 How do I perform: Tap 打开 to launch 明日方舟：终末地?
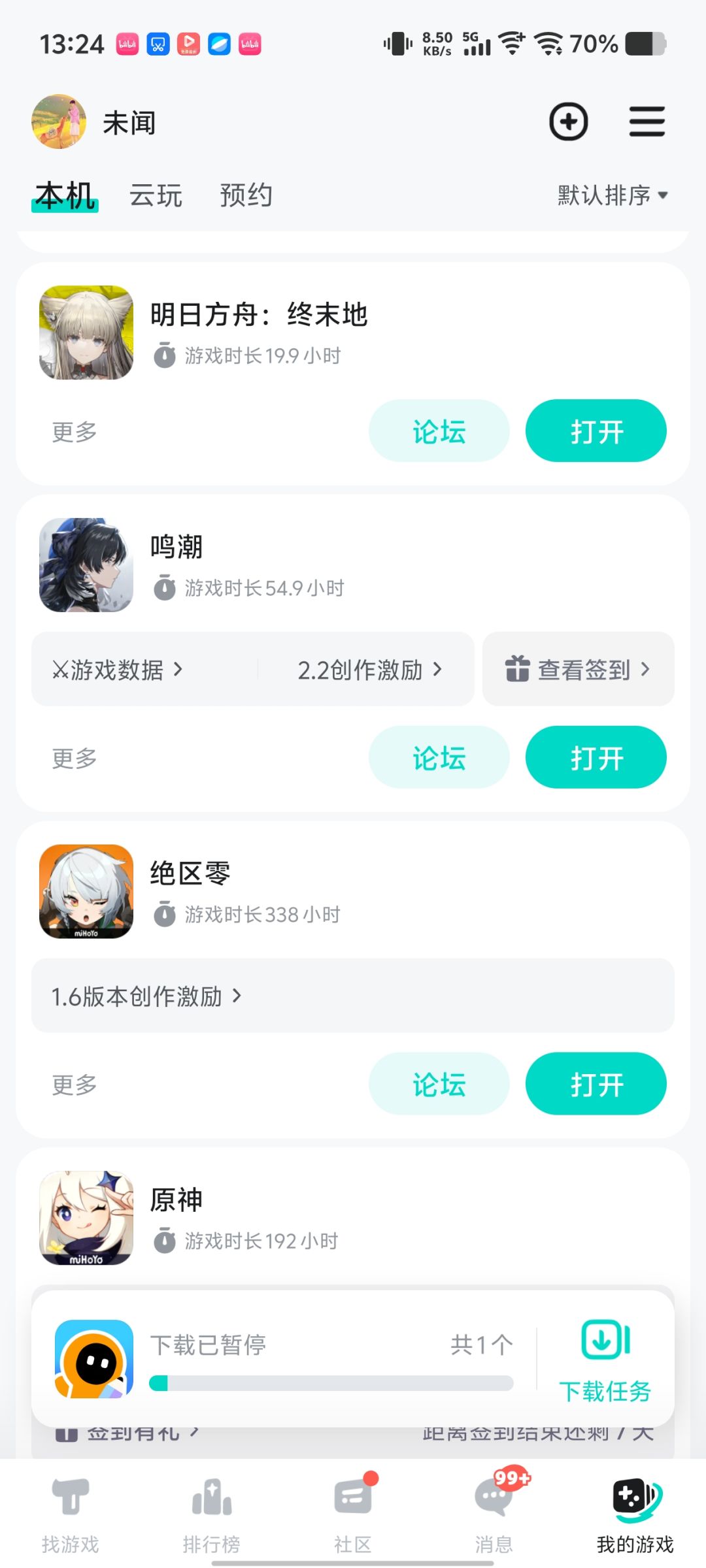click(x=596, y=431)
